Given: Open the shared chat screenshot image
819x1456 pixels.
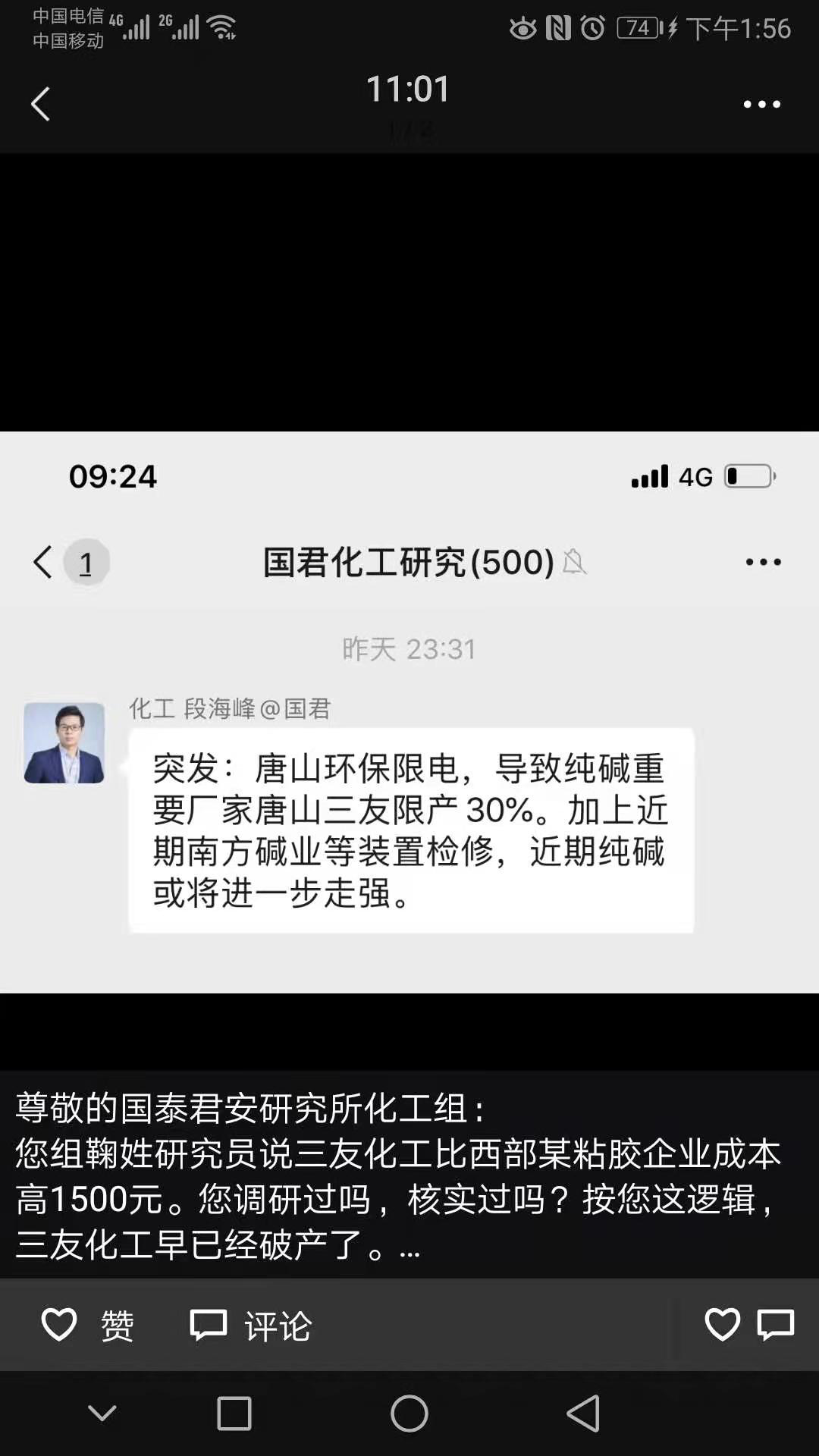Looking at the screenshot, I should click(x=409, y=711).
